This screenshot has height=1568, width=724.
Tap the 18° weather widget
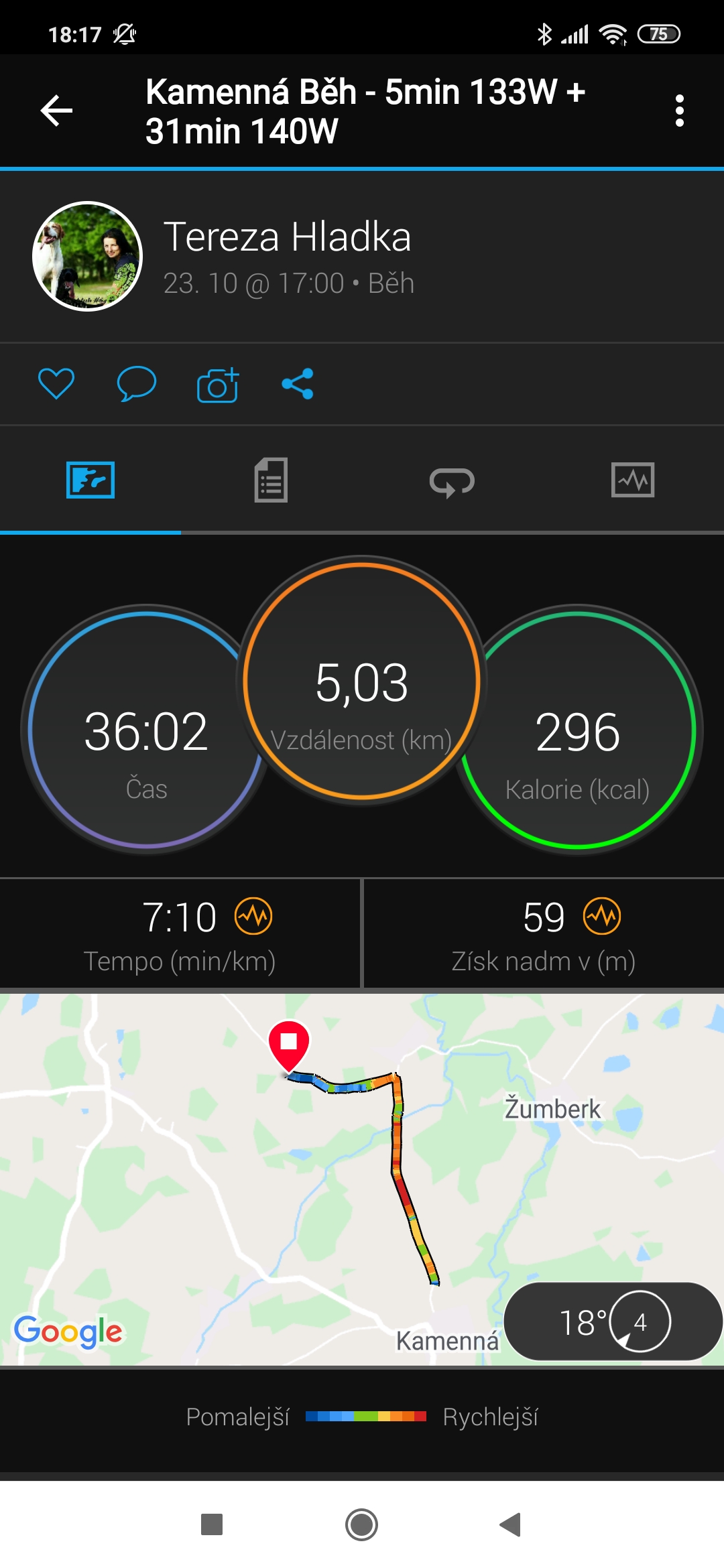coord(613,1321)
